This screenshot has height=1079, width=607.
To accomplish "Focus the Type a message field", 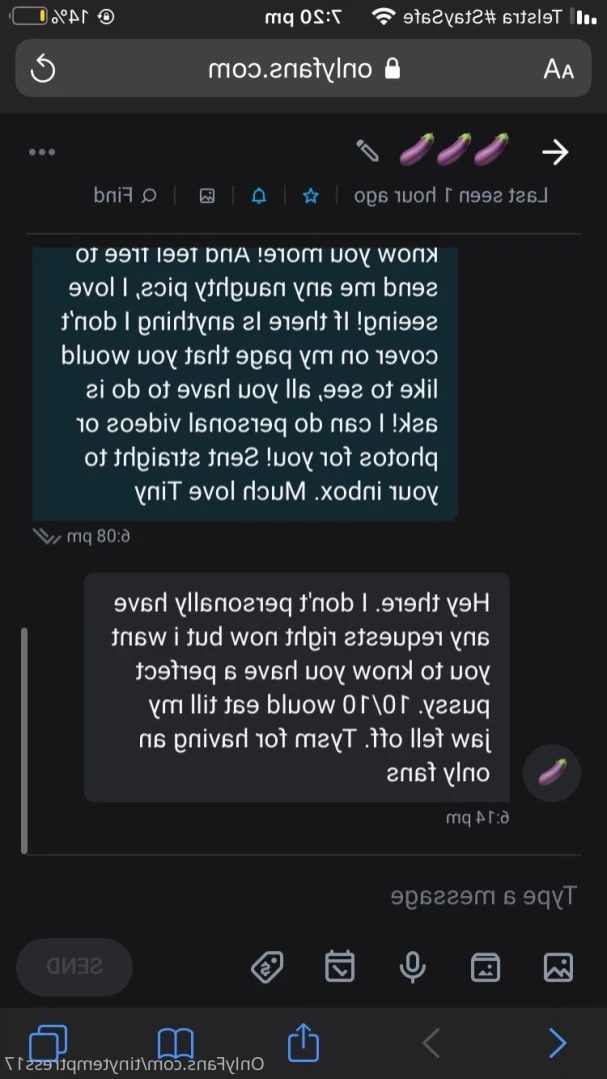I will pos(400,895).
